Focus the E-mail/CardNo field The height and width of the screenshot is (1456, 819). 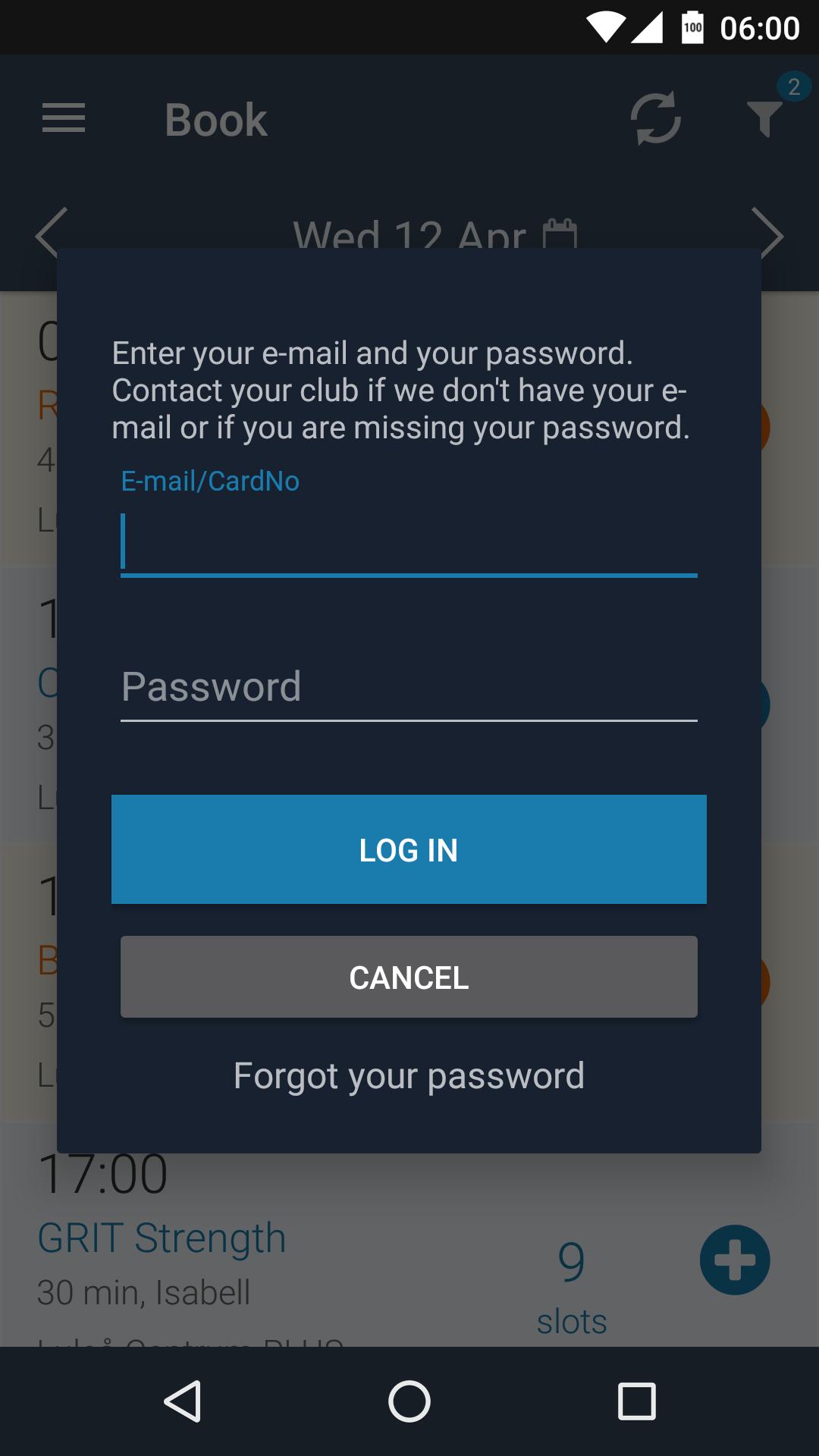pyautogui.click(x=409, y=541)
